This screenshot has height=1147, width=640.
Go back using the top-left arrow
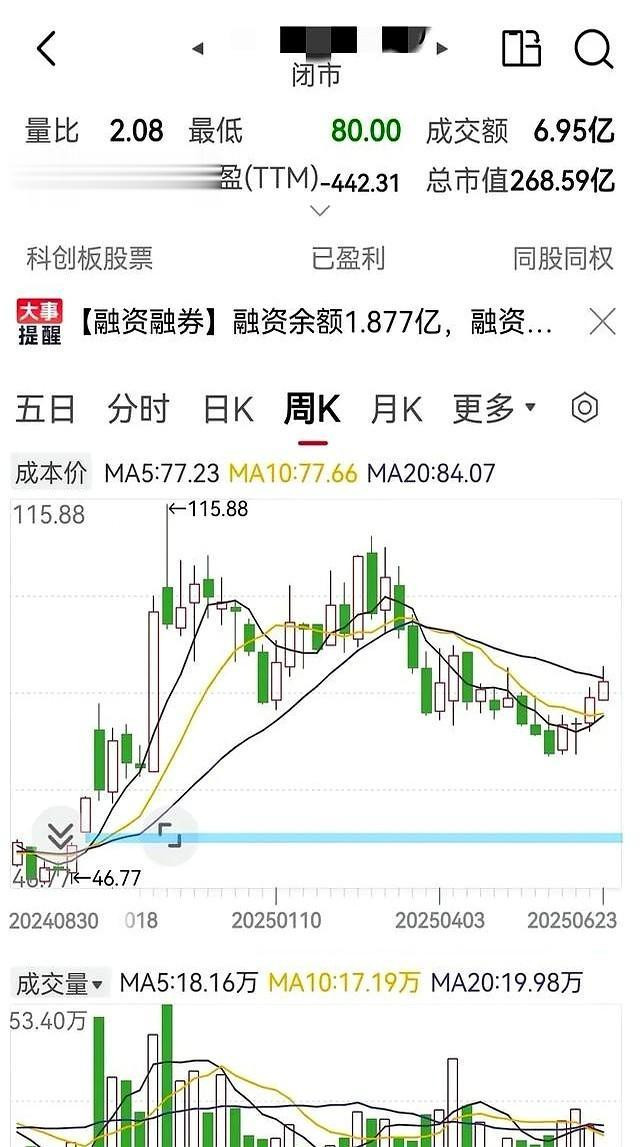coord(46,50)
